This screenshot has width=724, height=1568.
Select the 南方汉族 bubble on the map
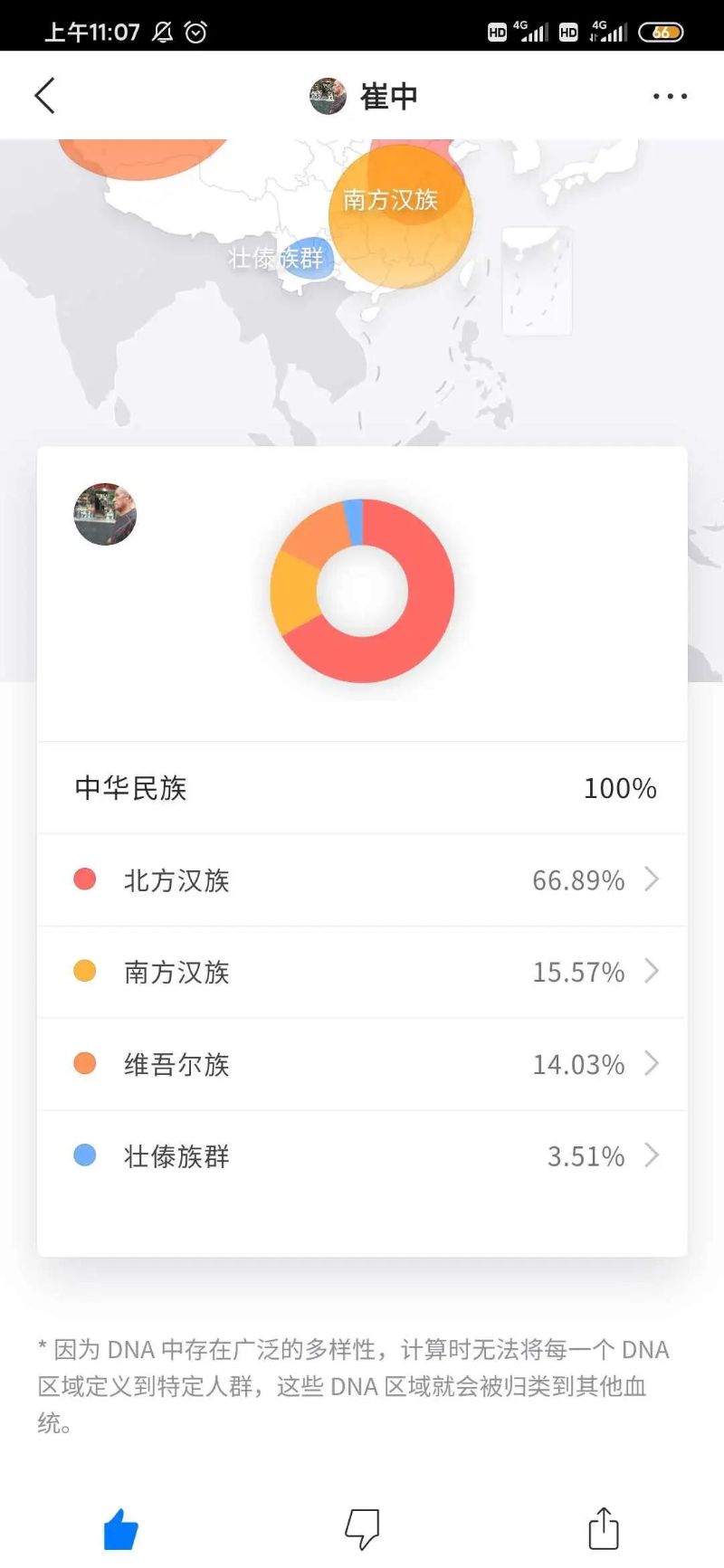pyautogui.click(x=400, y=217)
